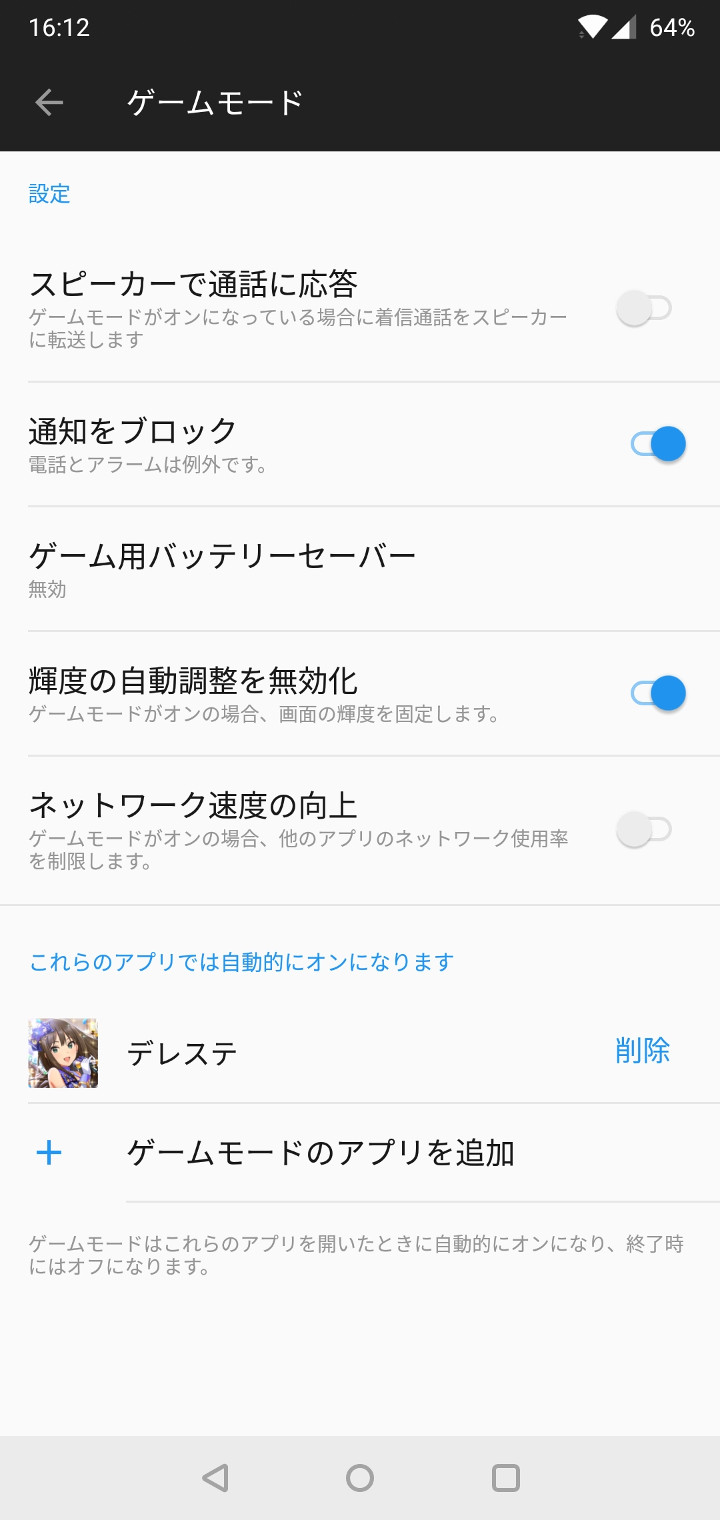The width and height of the screenshot is (720, 1520).
Task: Open the recent apps view
Action: 506,1478
